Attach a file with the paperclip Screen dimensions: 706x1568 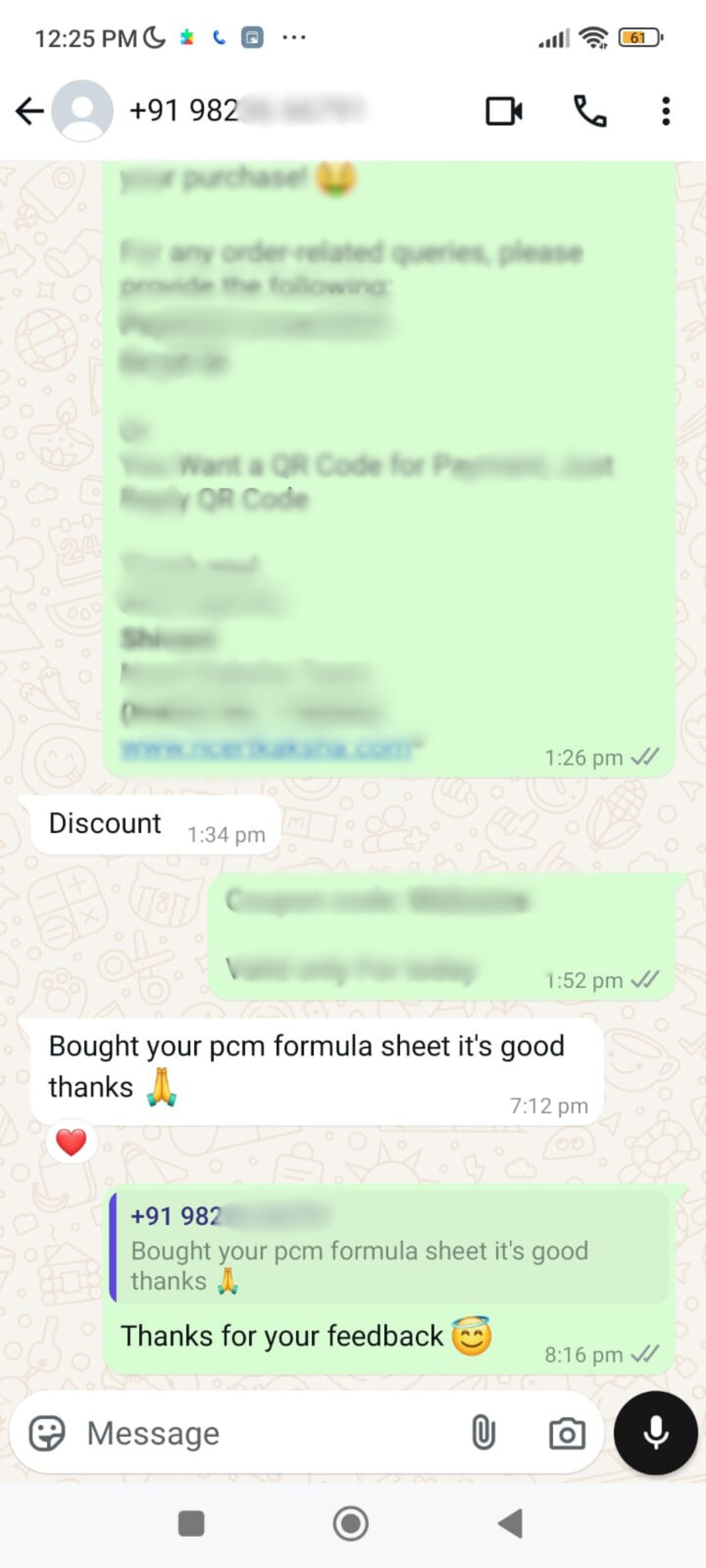point(483,1433)
